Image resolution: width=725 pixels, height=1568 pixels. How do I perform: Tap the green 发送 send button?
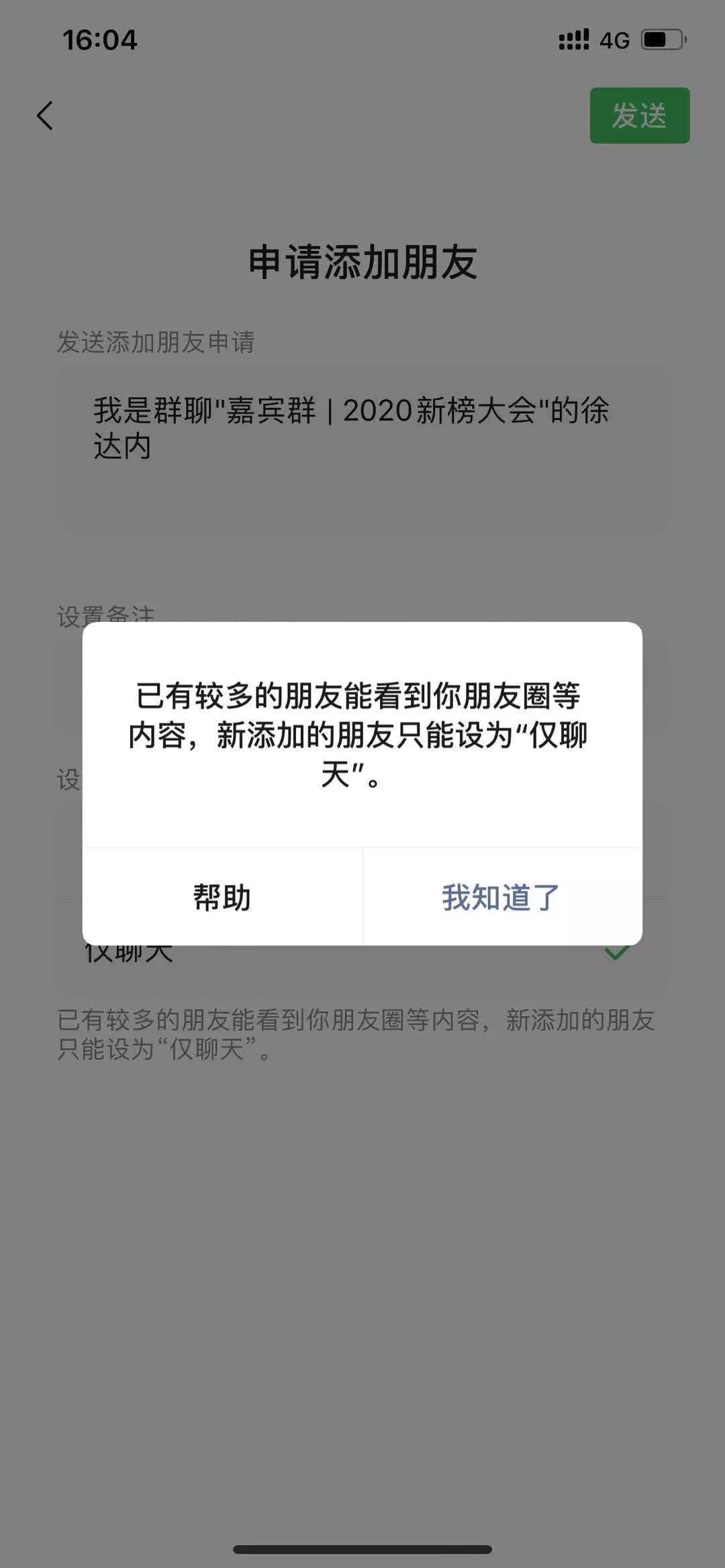pyautogui.click(x=640, y=115)
